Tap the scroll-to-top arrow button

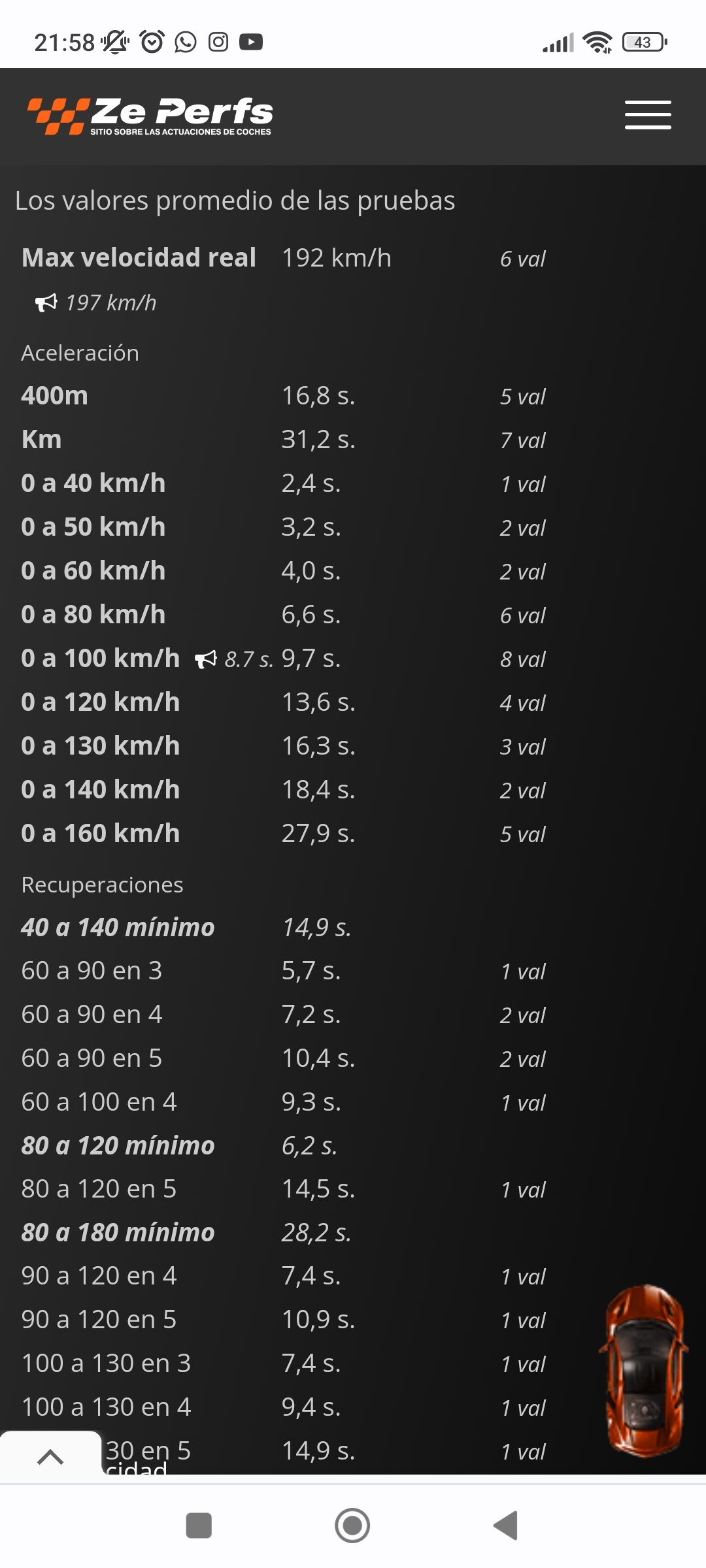click(x=50, y=1456)
